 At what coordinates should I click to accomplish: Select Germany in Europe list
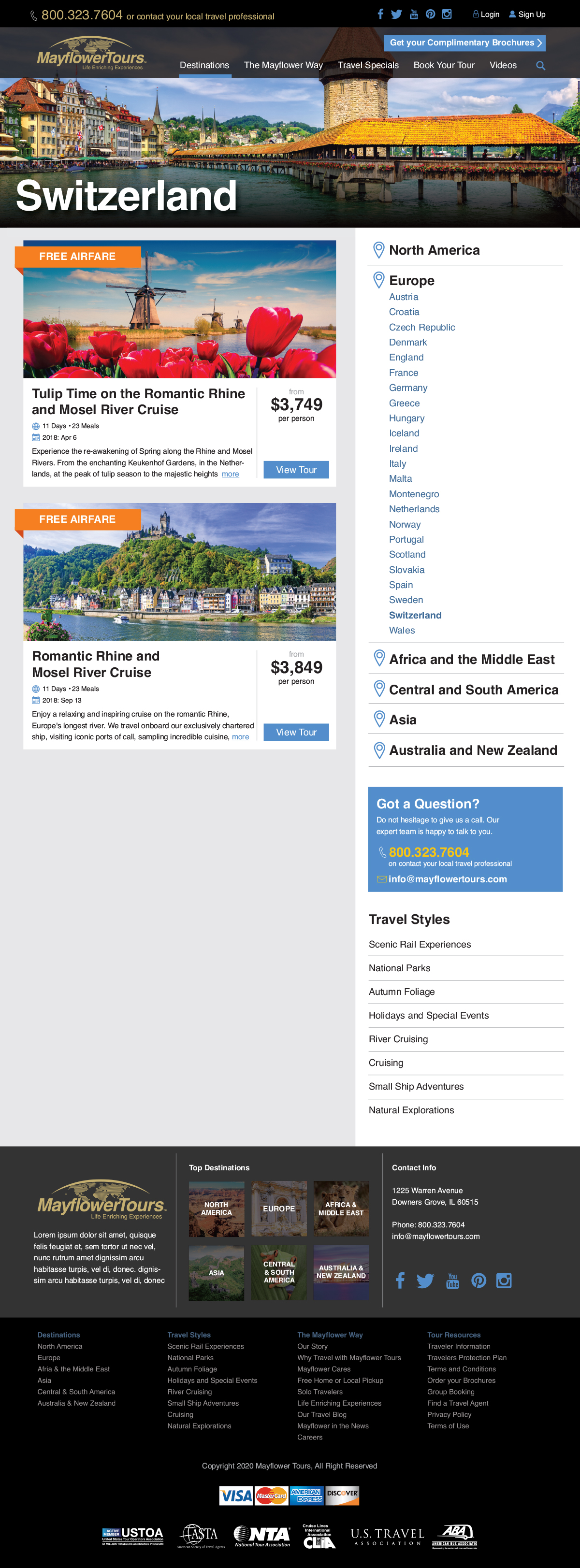pos(408,388)
